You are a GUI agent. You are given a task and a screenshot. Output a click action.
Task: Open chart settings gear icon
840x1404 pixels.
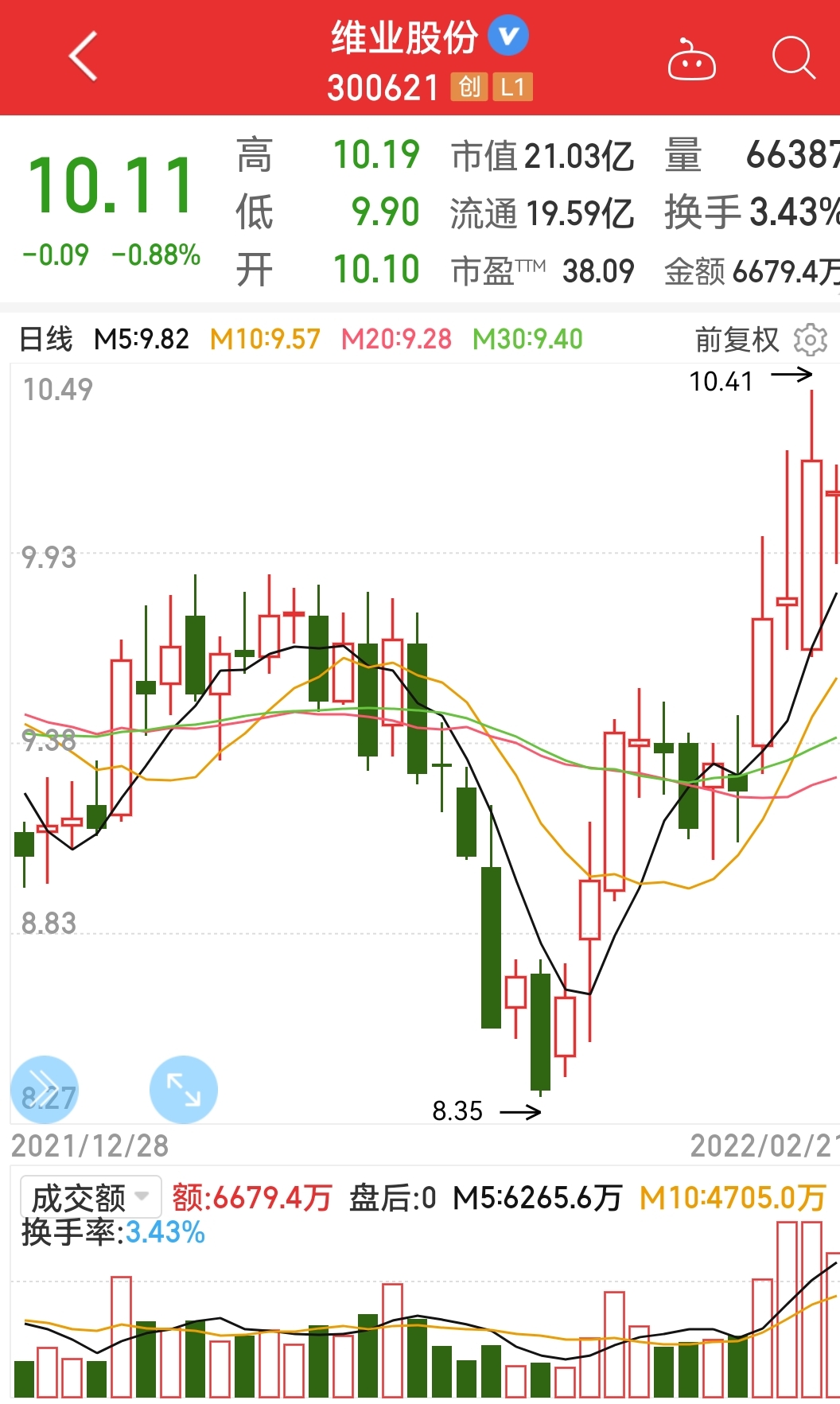point(811,340)
